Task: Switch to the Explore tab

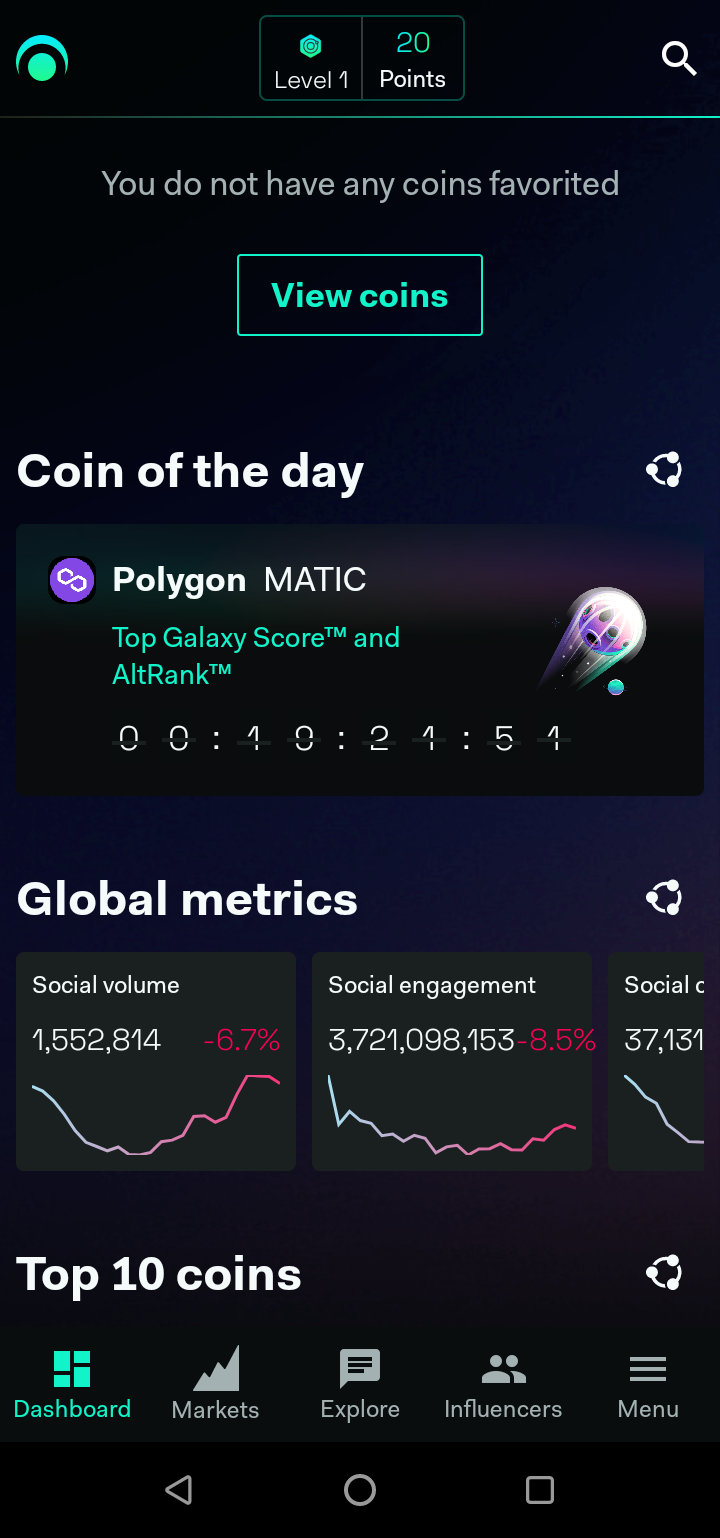Action: click(x=360, y=1384)
